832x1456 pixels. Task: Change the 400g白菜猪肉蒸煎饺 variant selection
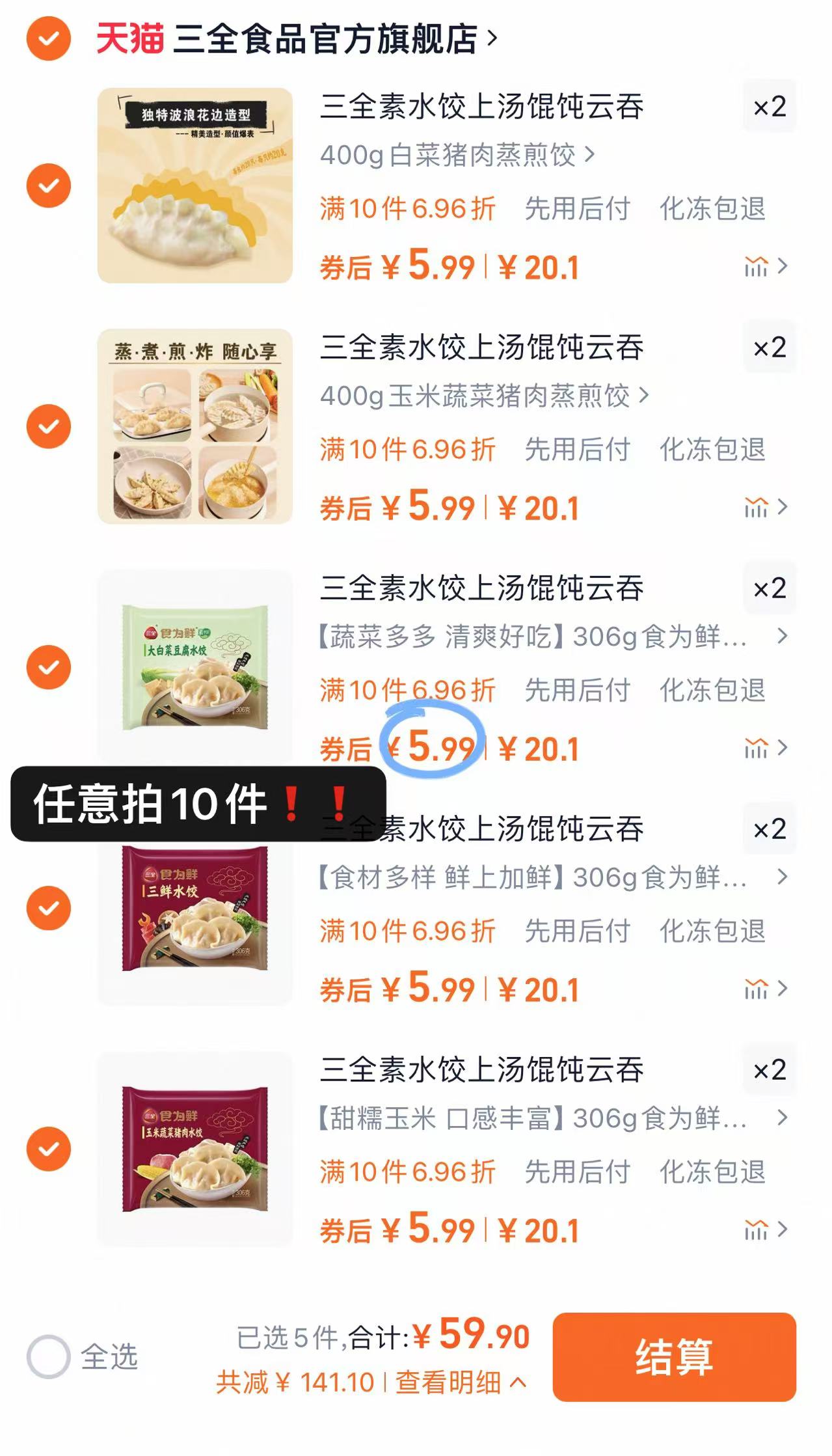457,156
